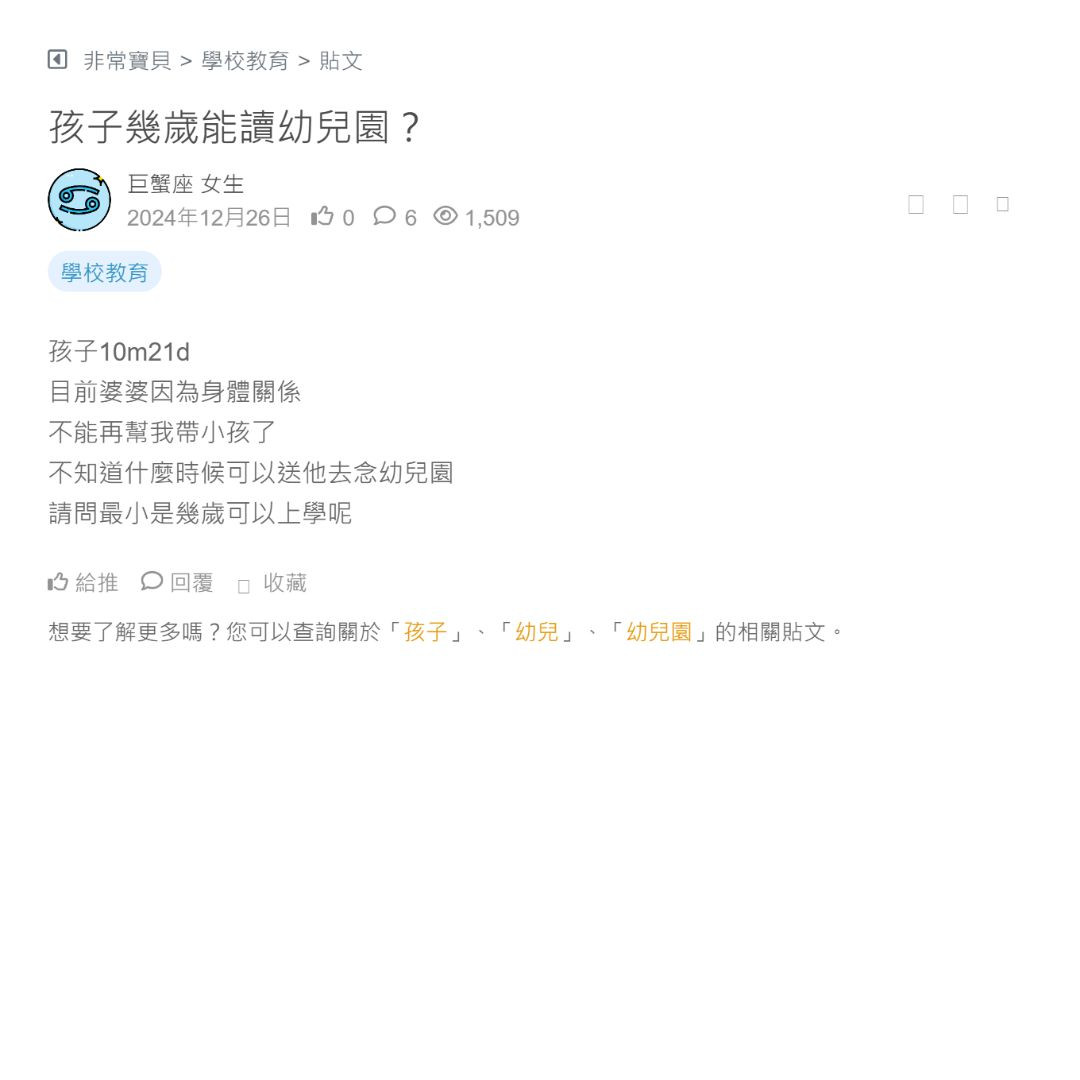The height and width of the screenshot is (1080, 1080).
Task: Reply to the post via 回覆
Action: pos(178,582)
